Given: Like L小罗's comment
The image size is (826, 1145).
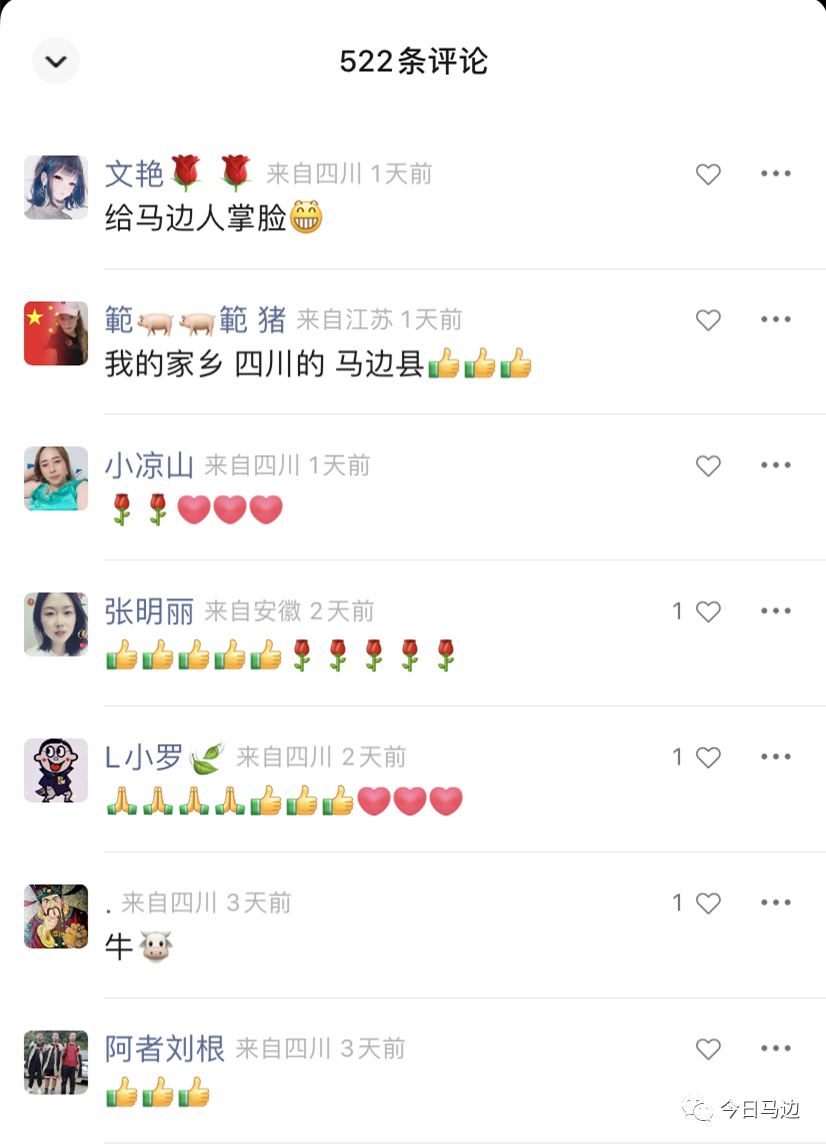Looking at the screenshot, I should (x=708, y=758).
